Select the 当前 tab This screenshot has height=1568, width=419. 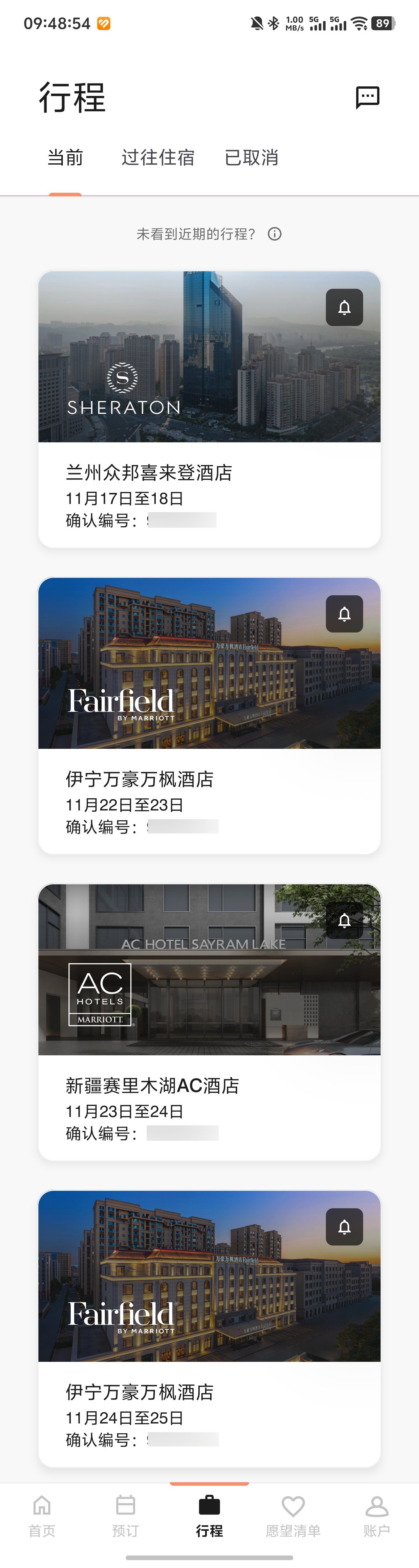(x=65, y=158)
